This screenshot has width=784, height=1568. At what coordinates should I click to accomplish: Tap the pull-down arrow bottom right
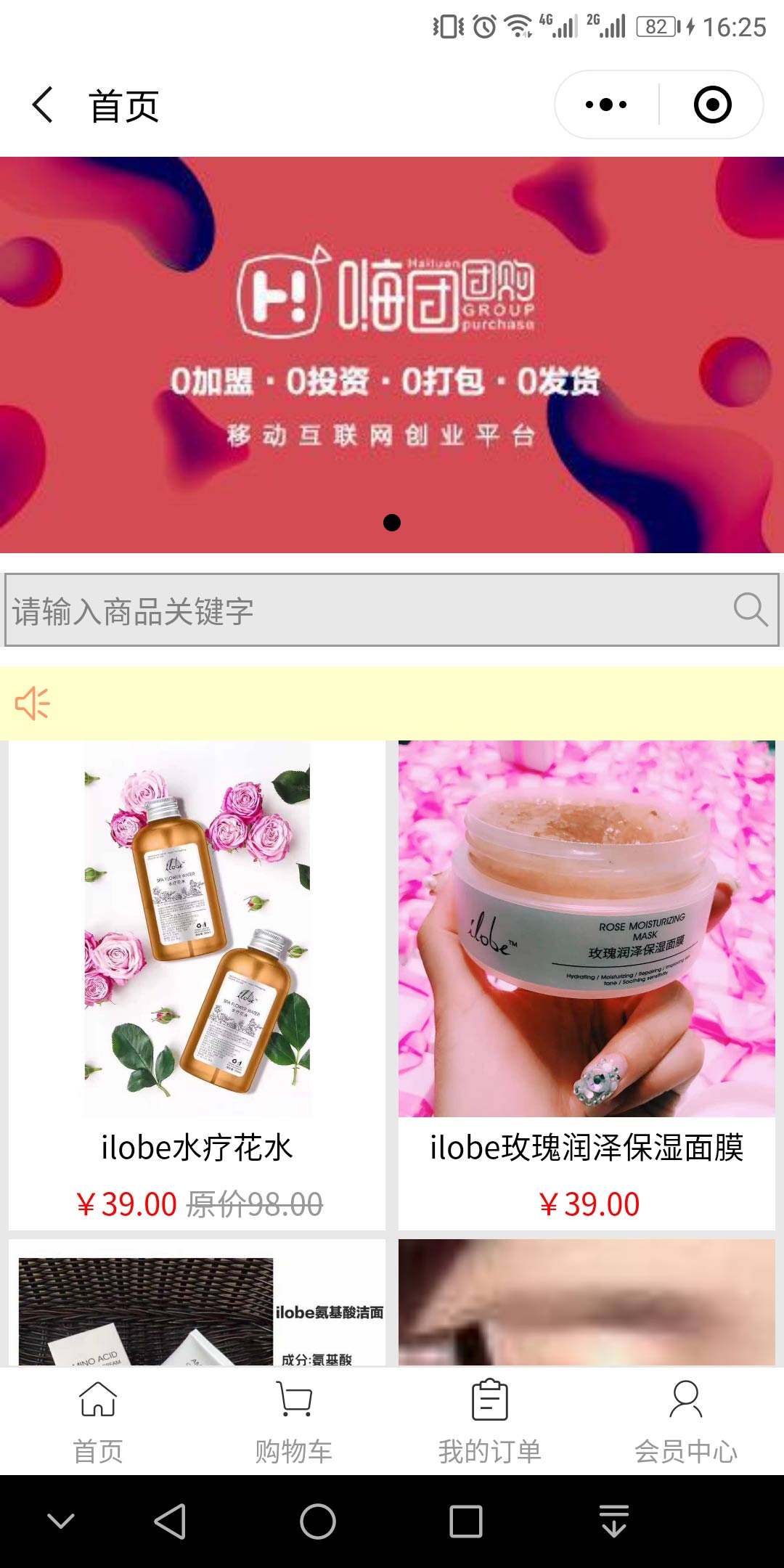(x=613, y=1522)
